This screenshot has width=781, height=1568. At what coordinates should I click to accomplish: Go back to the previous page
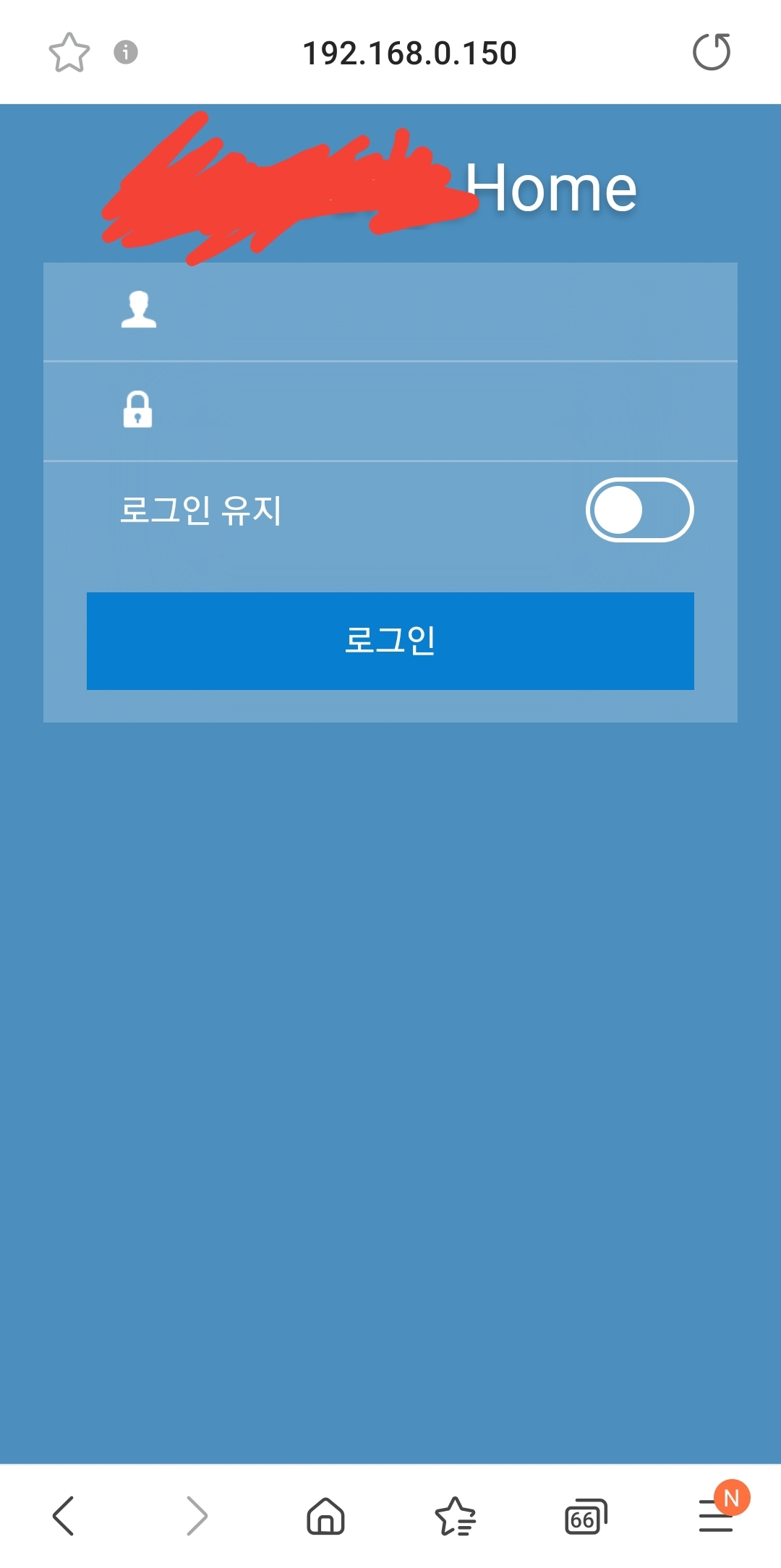pos(64,1515)
